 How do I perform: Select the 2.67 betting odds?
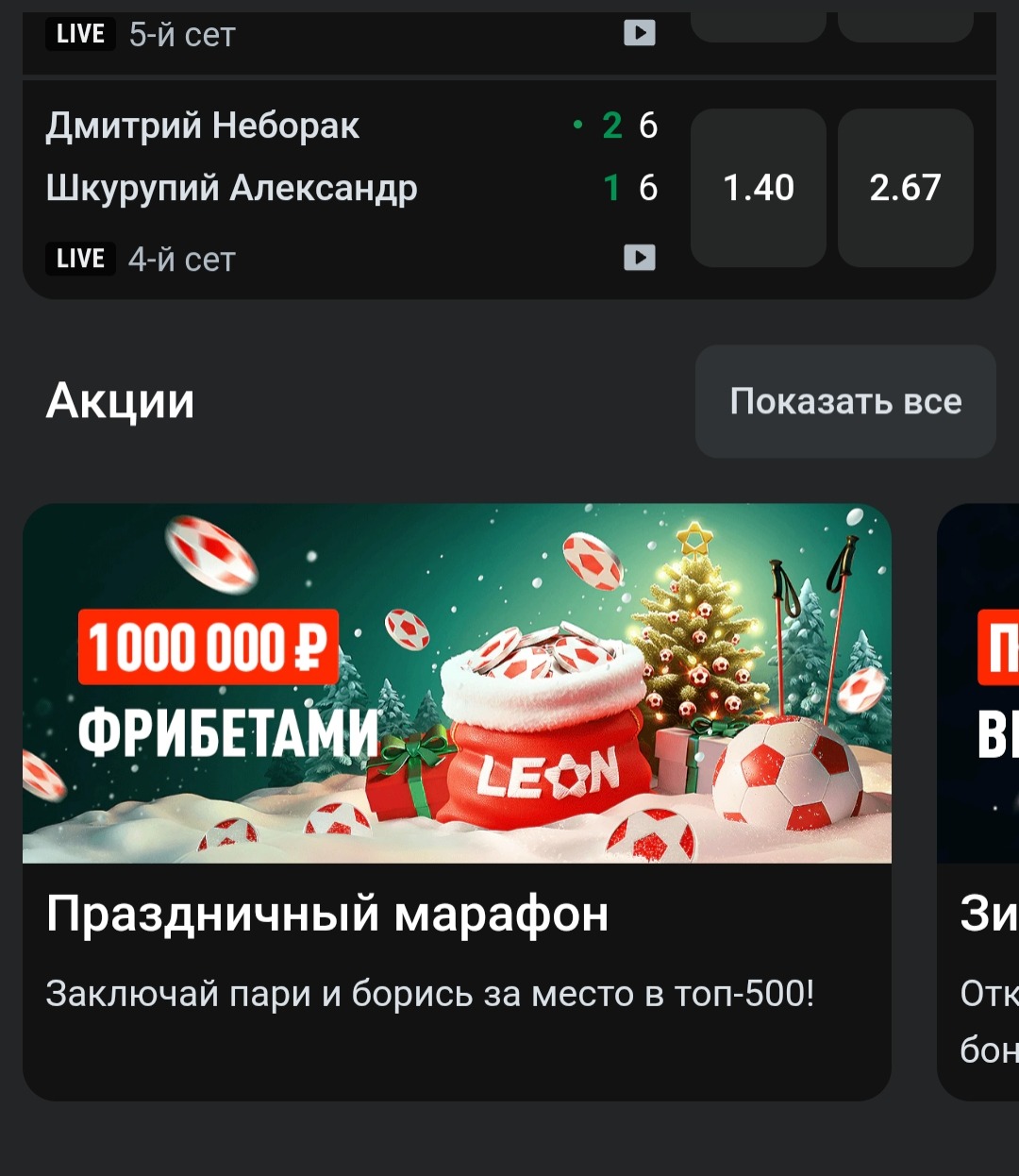908,188
